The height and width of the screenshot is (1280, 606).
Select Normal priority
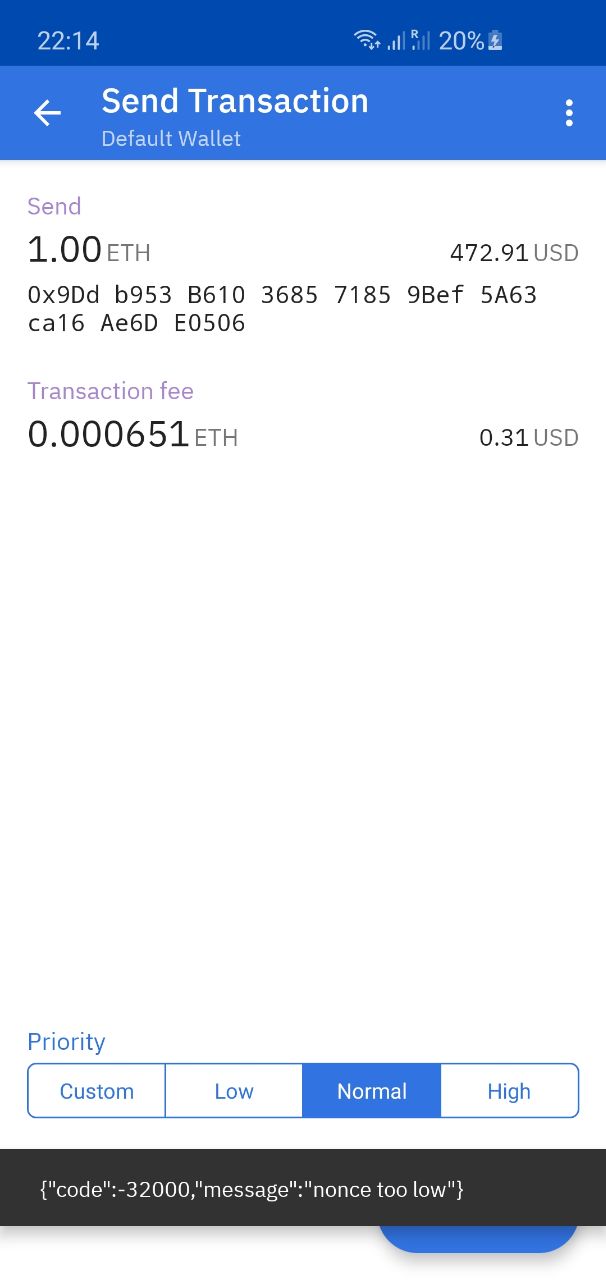(x=371, y=1091)
